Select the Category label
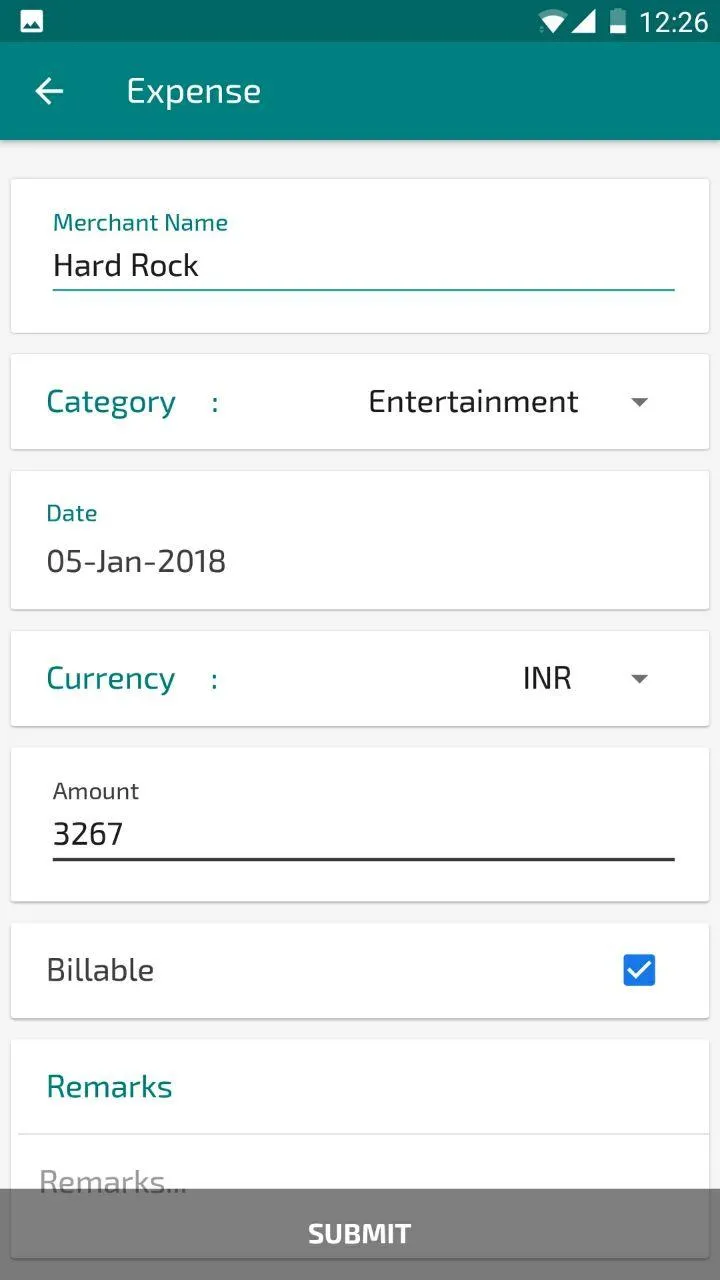Viewport: 720px width, 1280px height. (x=110, y=401)
